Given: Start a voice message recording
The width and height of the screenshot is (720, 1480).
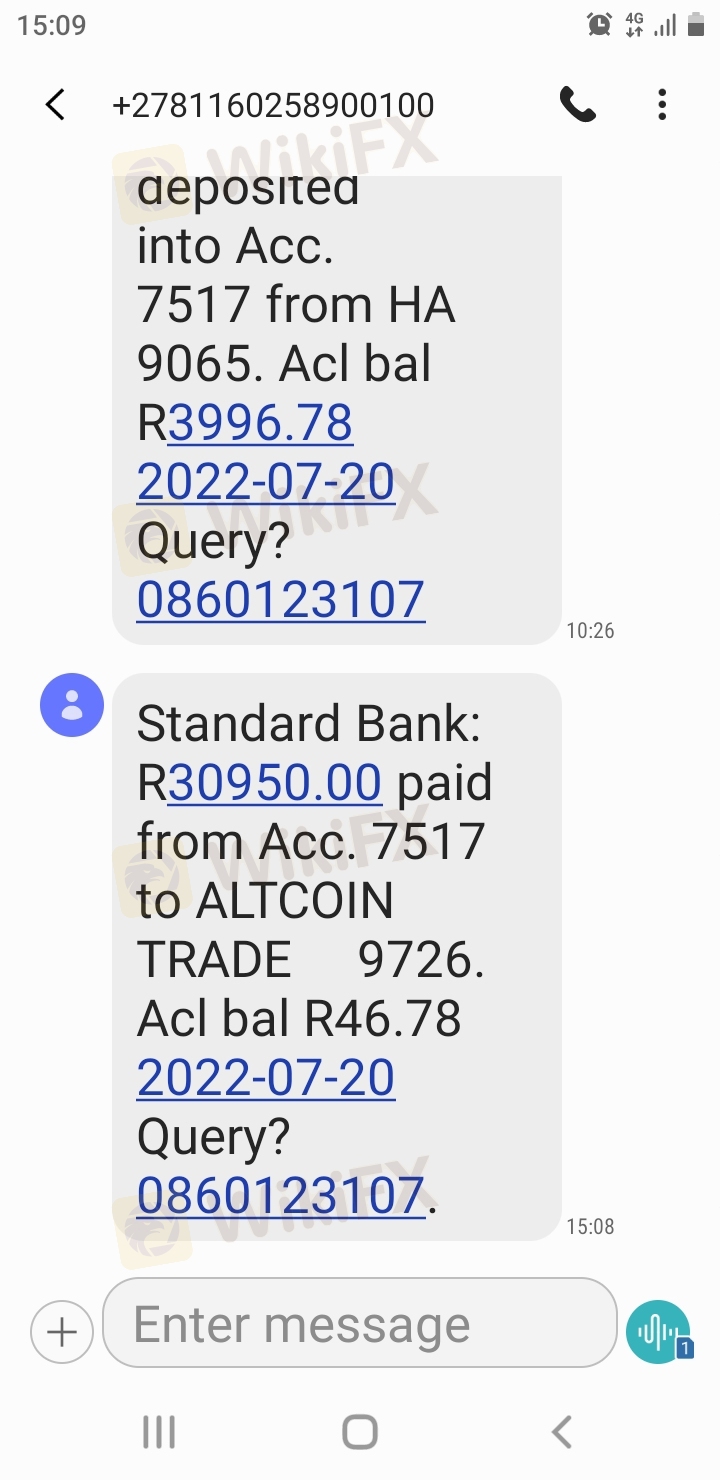Looking at the screenshot, I should (658, 1331).
